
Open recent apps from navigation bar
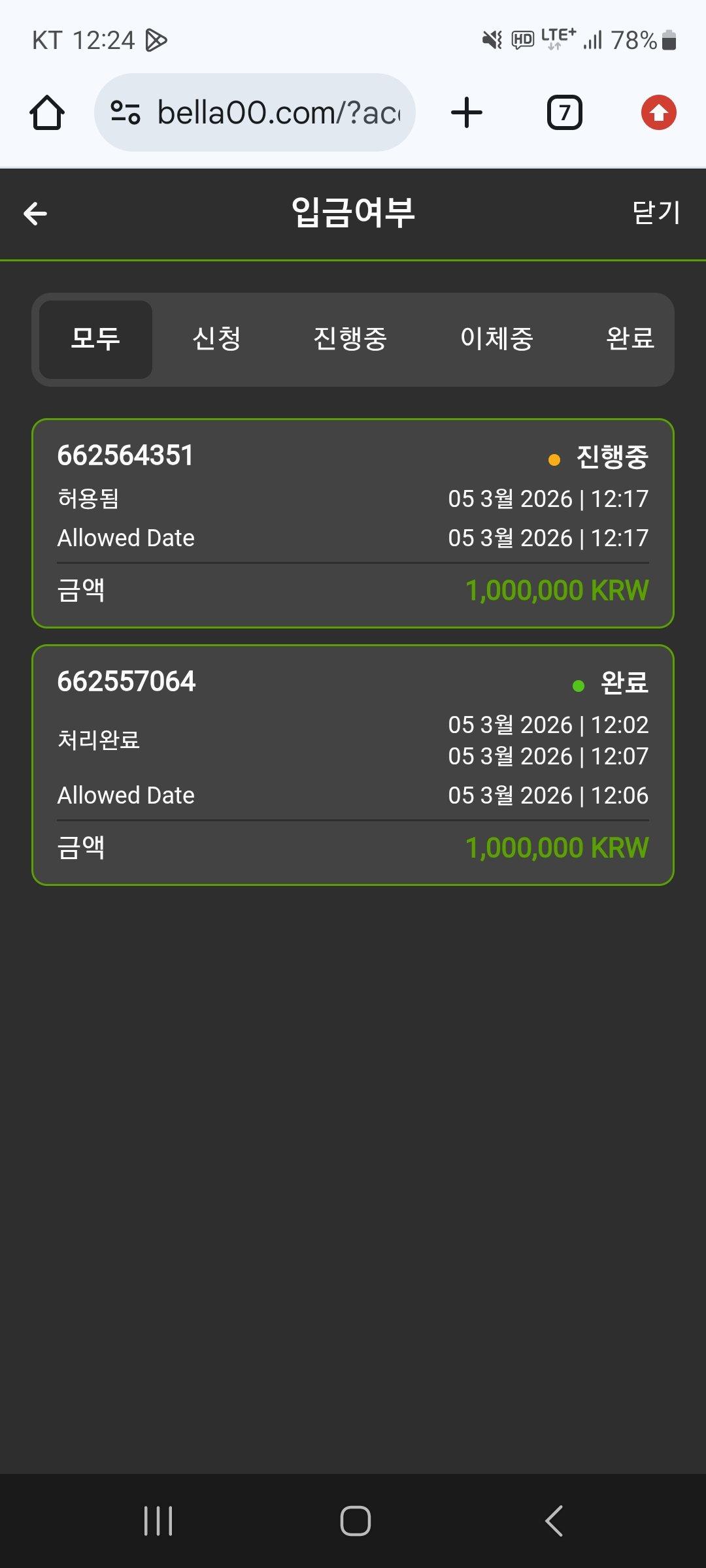[158, 1520]
